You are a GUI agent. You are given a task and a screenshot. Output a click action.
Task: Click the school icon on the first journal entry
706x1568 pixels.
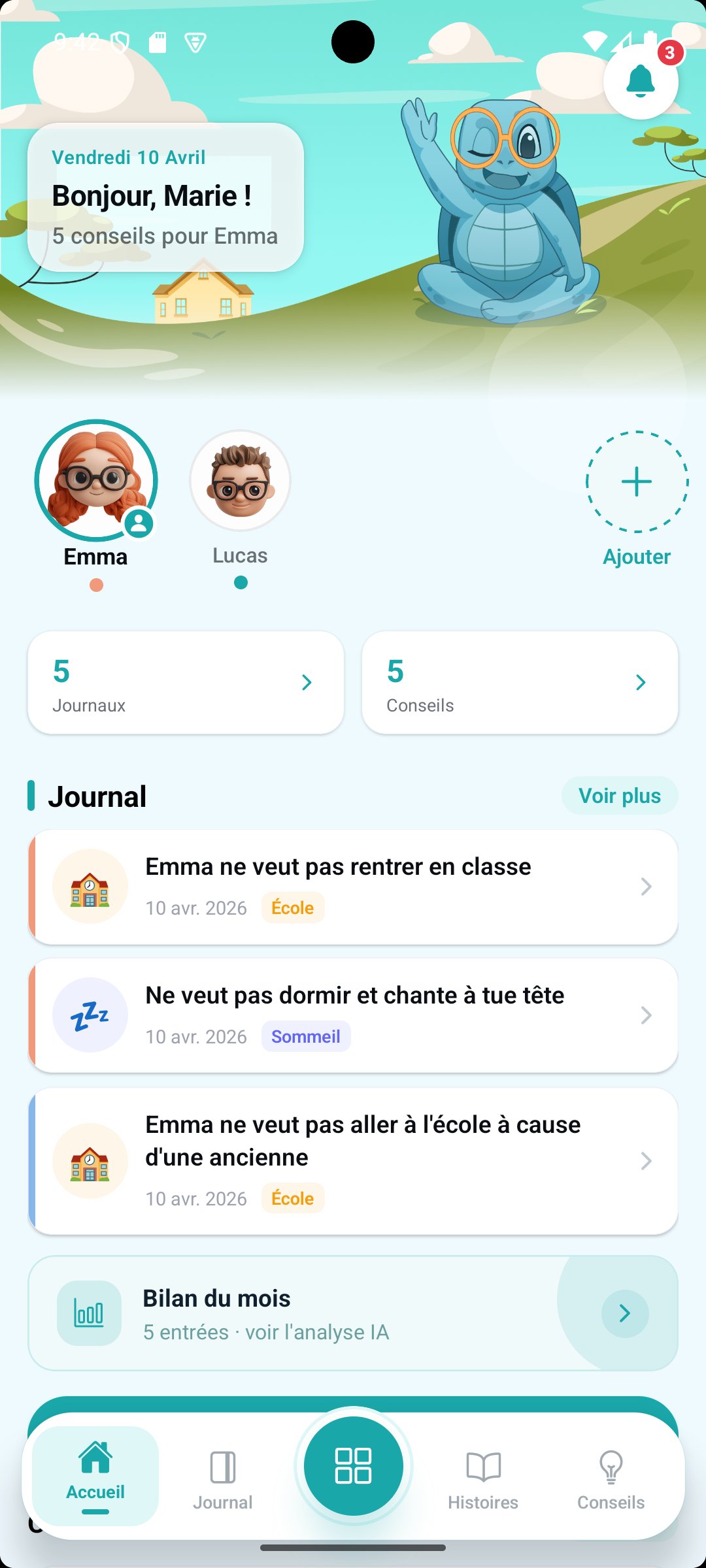[90, 886]
